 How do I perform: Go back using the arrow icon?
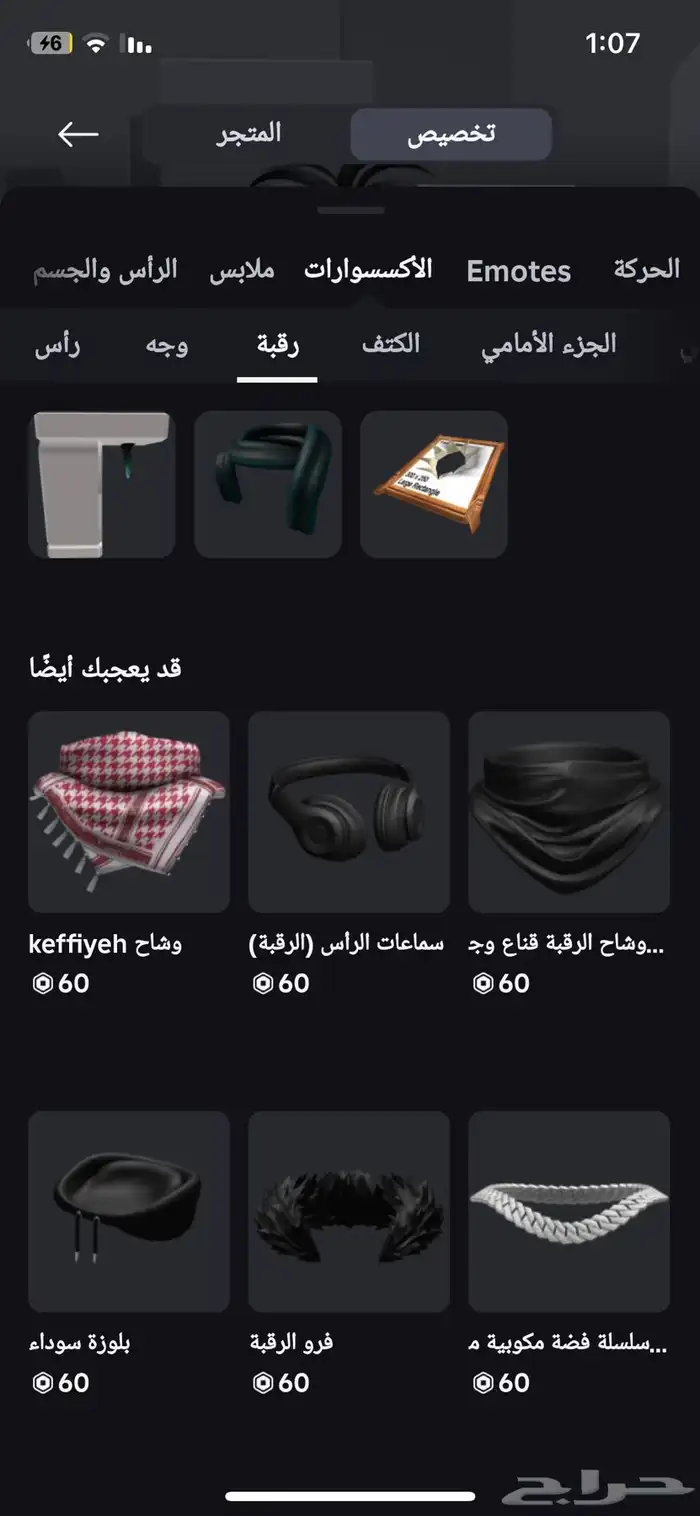(78, 134)
